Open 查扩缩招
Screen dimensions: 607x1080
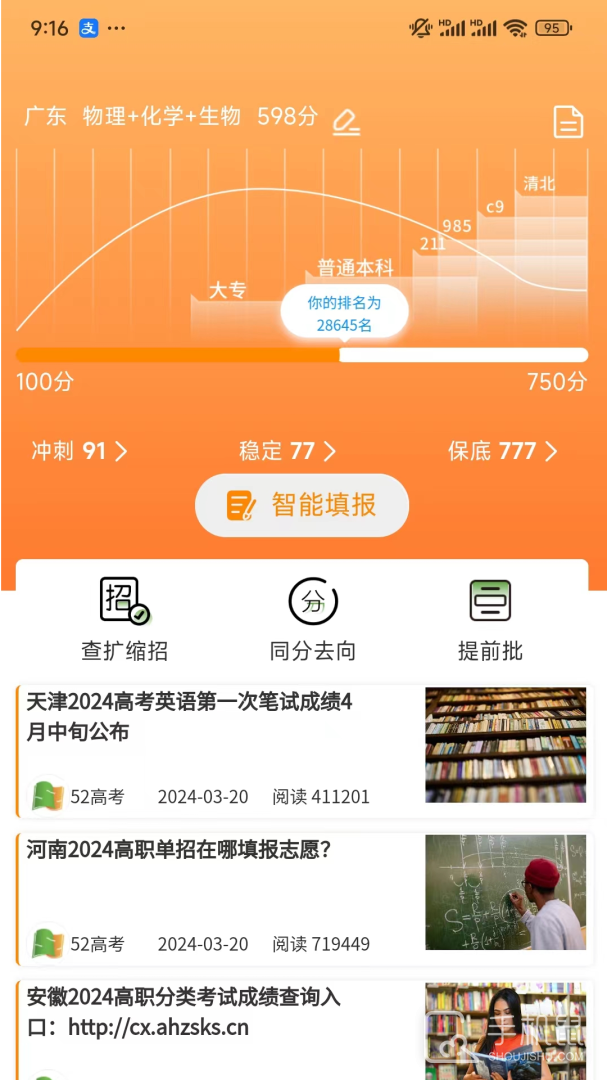[x=124, y=620]
